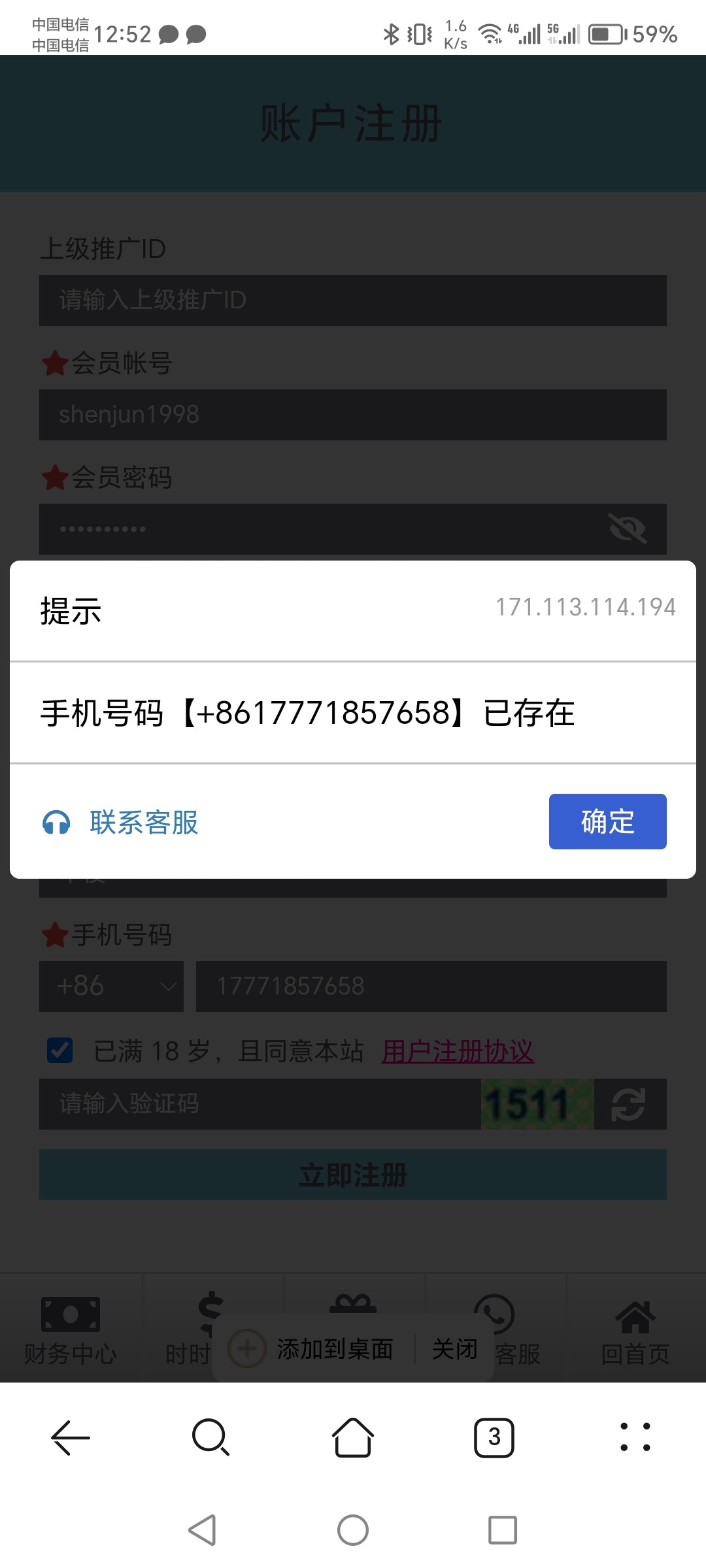Tap 关闭 to dismiss the desktop shortcut bar
The width and height of the screenshot is (706, 1568).
[x=456, y=1351]
